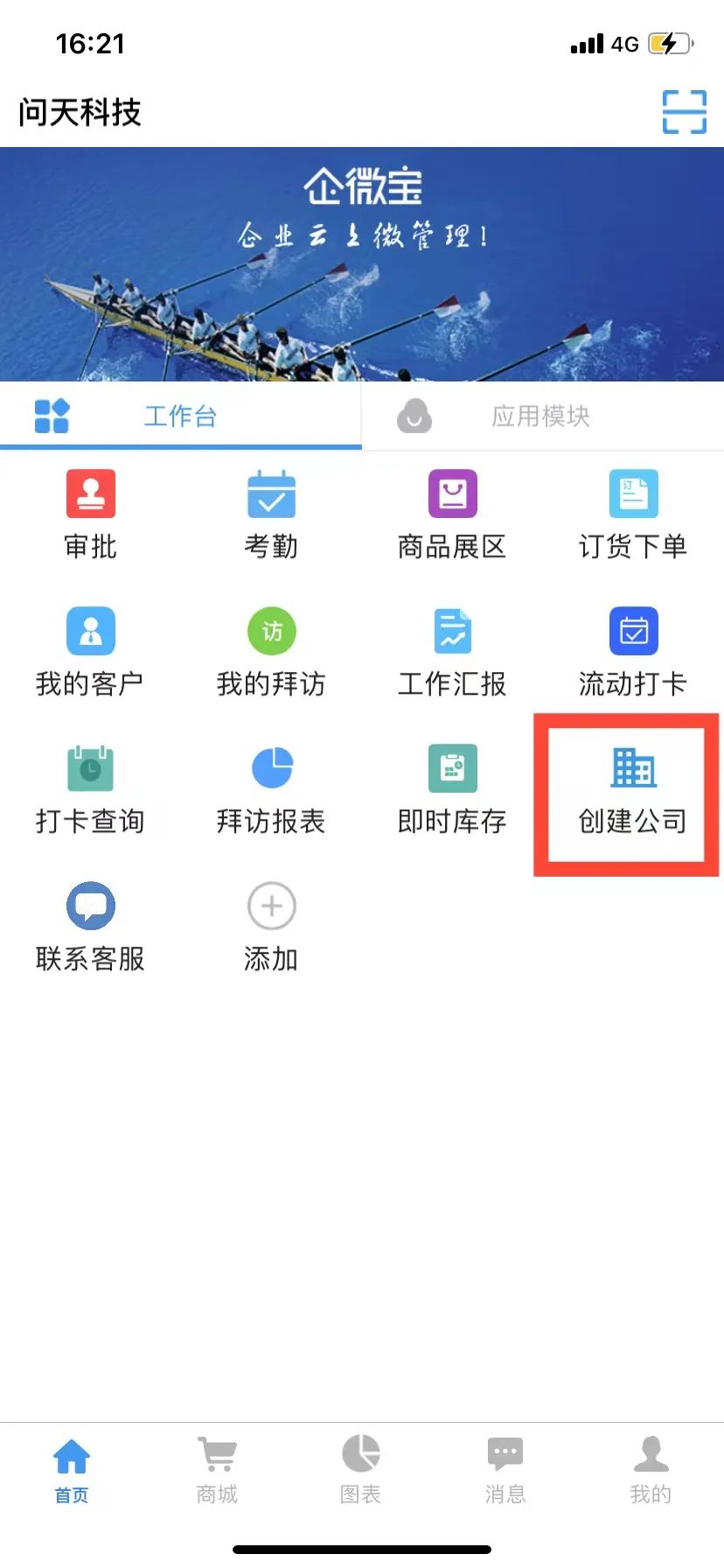Switch to the 消息 tab

click(505, 1470)
